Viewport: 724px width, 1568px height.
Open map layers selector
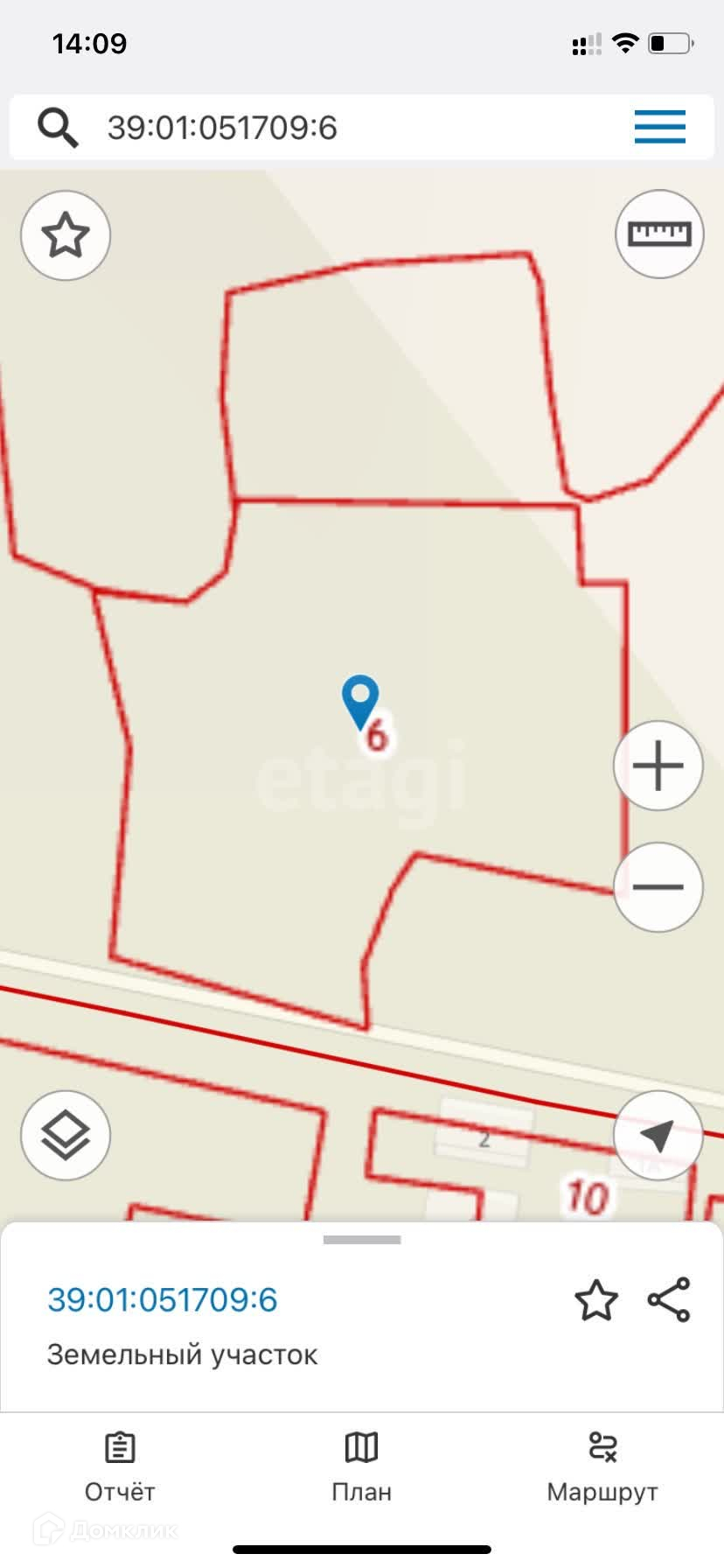66,1136
